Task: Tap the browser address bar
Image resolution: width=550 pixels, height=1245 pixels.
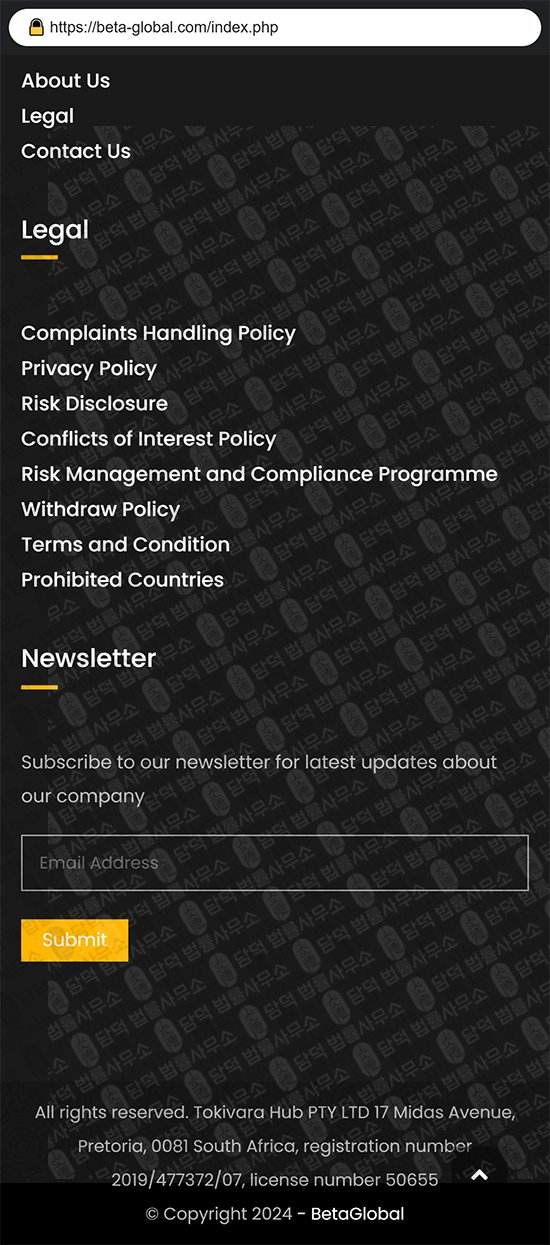Action: tap(275, 28)
